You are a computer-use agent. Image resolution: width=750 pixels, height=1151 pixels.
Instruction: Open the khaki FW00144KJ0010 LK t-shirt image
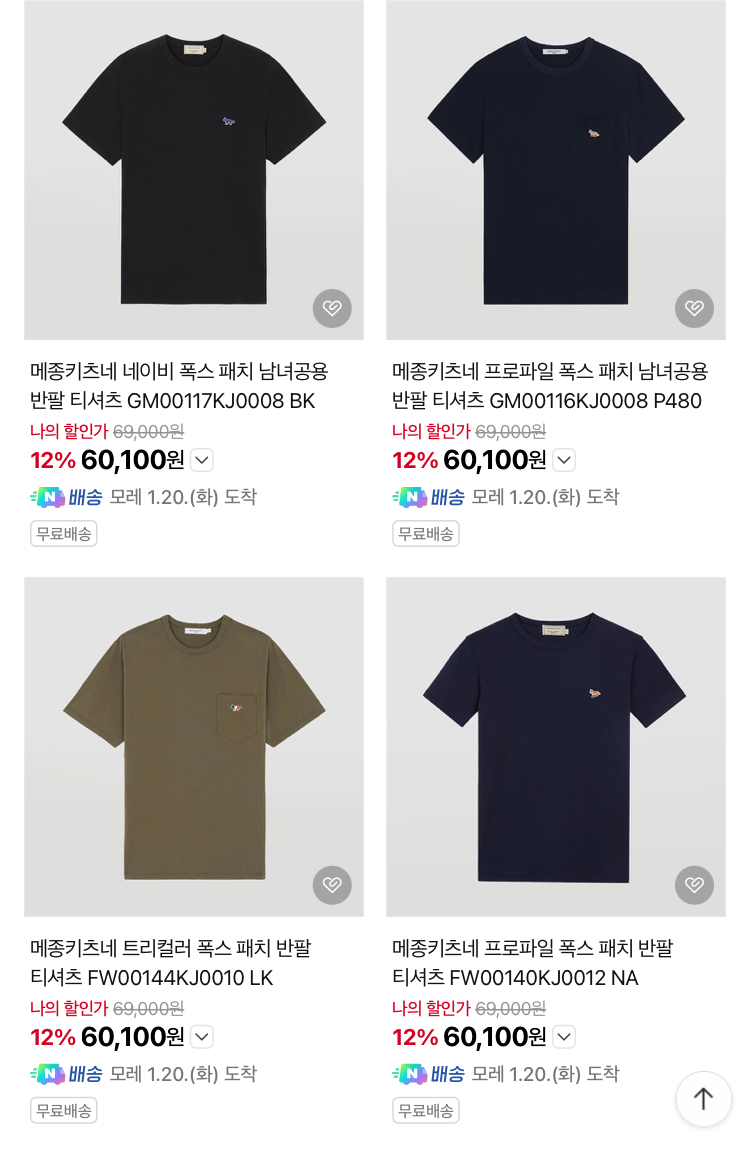pyautogui.click(x=193, y=746)
